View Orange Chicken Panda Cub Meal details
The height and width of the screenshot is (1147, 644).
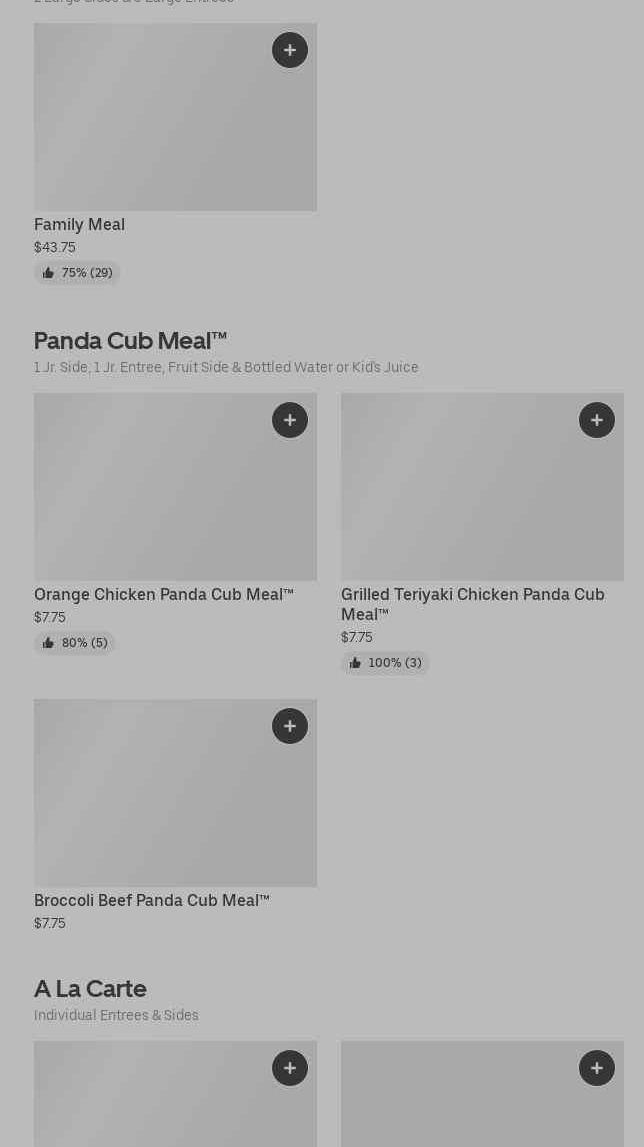point(164,595)
